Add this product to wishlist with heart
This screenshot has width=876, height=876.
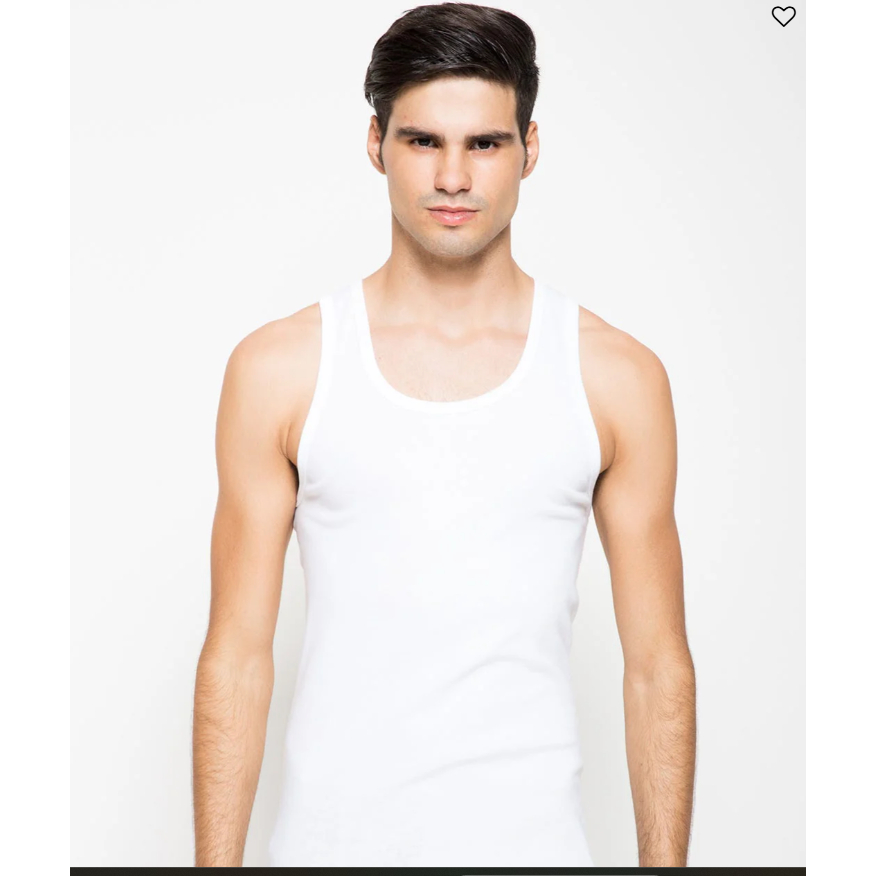pyautogui.click(x=783, y=16)
